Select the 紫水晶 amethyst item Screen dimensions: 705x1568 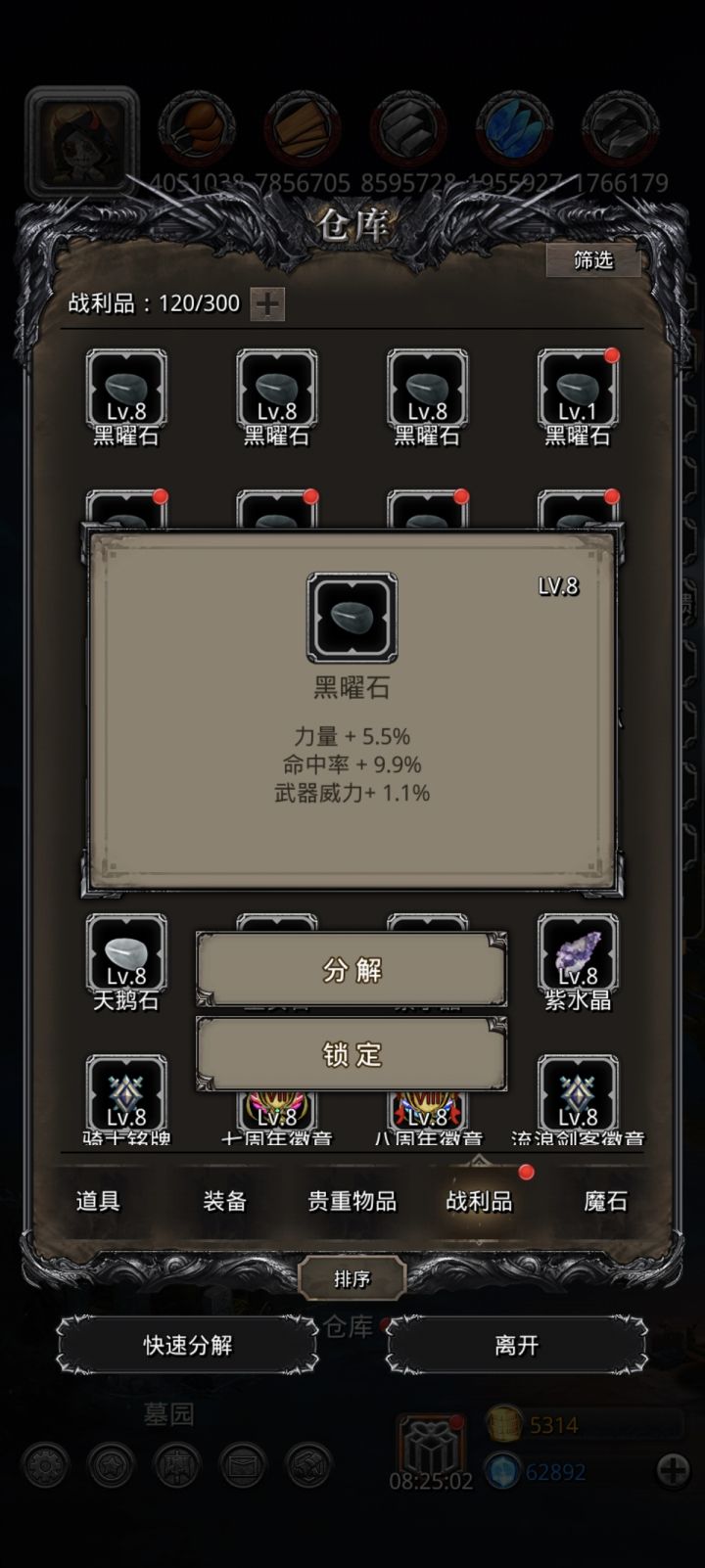tap(578, 954)
